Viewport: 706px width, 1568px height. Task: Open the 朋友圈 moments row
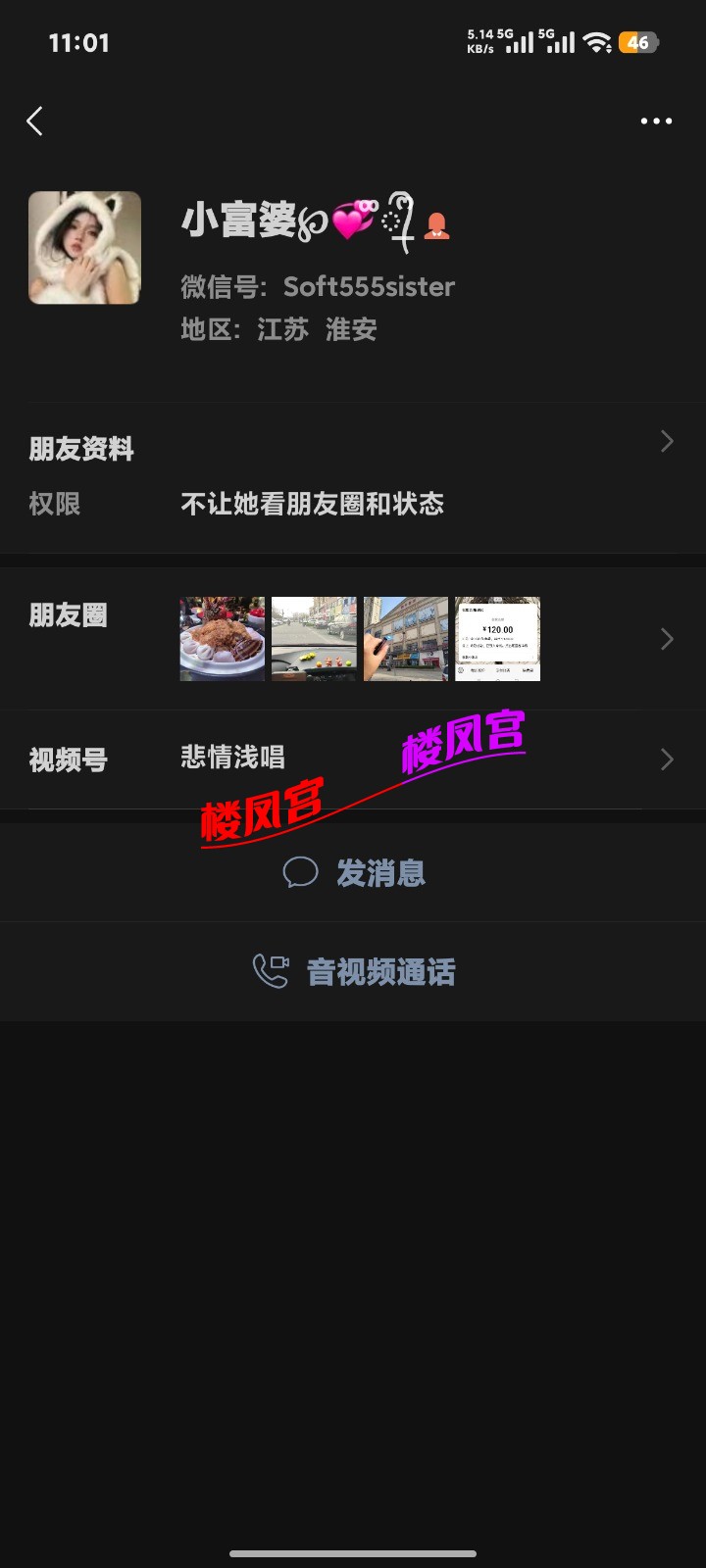click(353, 639)
